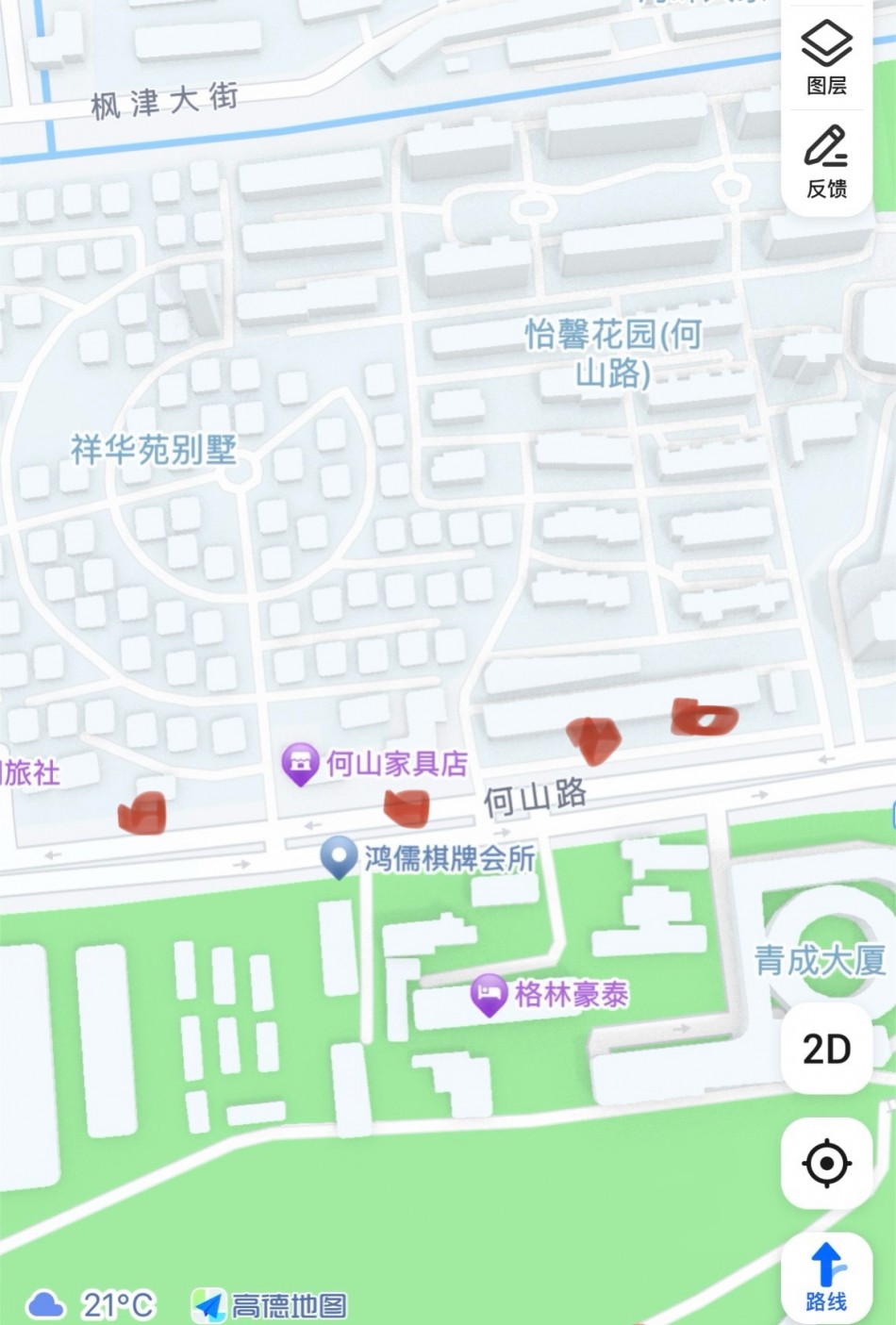Viewport: 896px width, 1325px height.
Task: Open the 格林豪泰 hotel marker
Action: 489,995
